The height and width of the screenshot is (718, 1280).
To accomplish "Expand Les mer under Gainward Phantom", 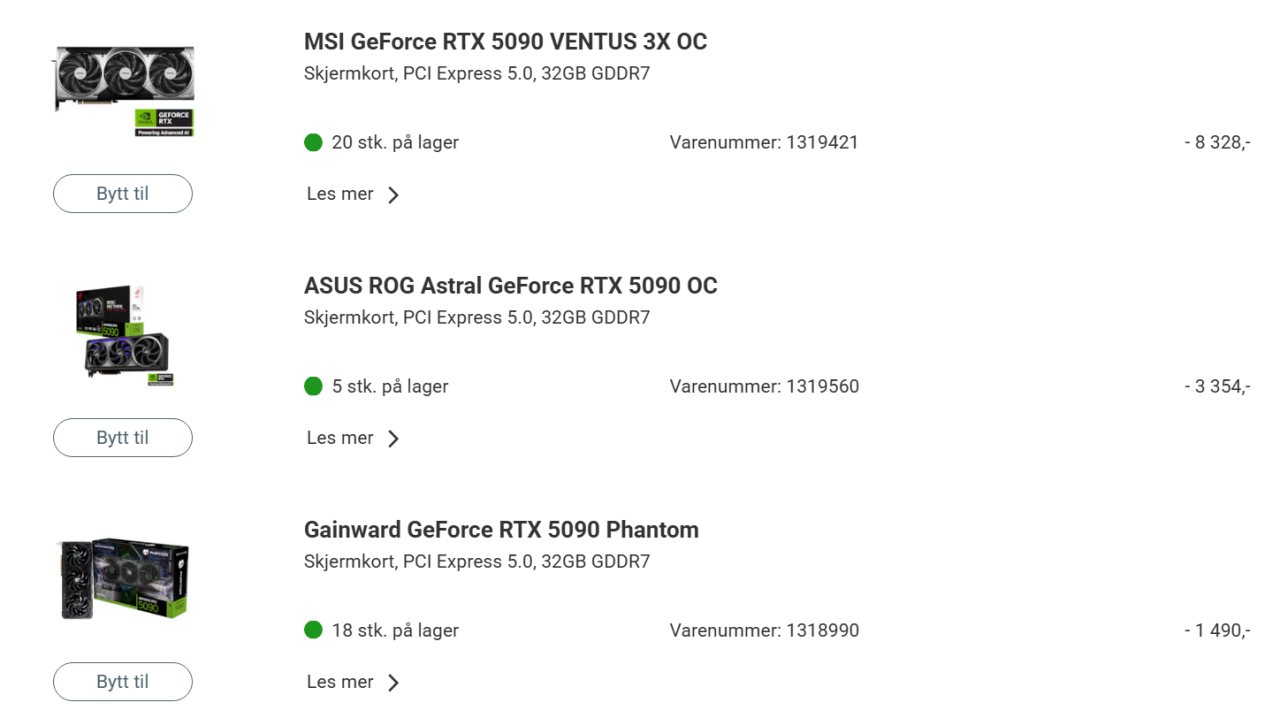I will pos(352,682).
